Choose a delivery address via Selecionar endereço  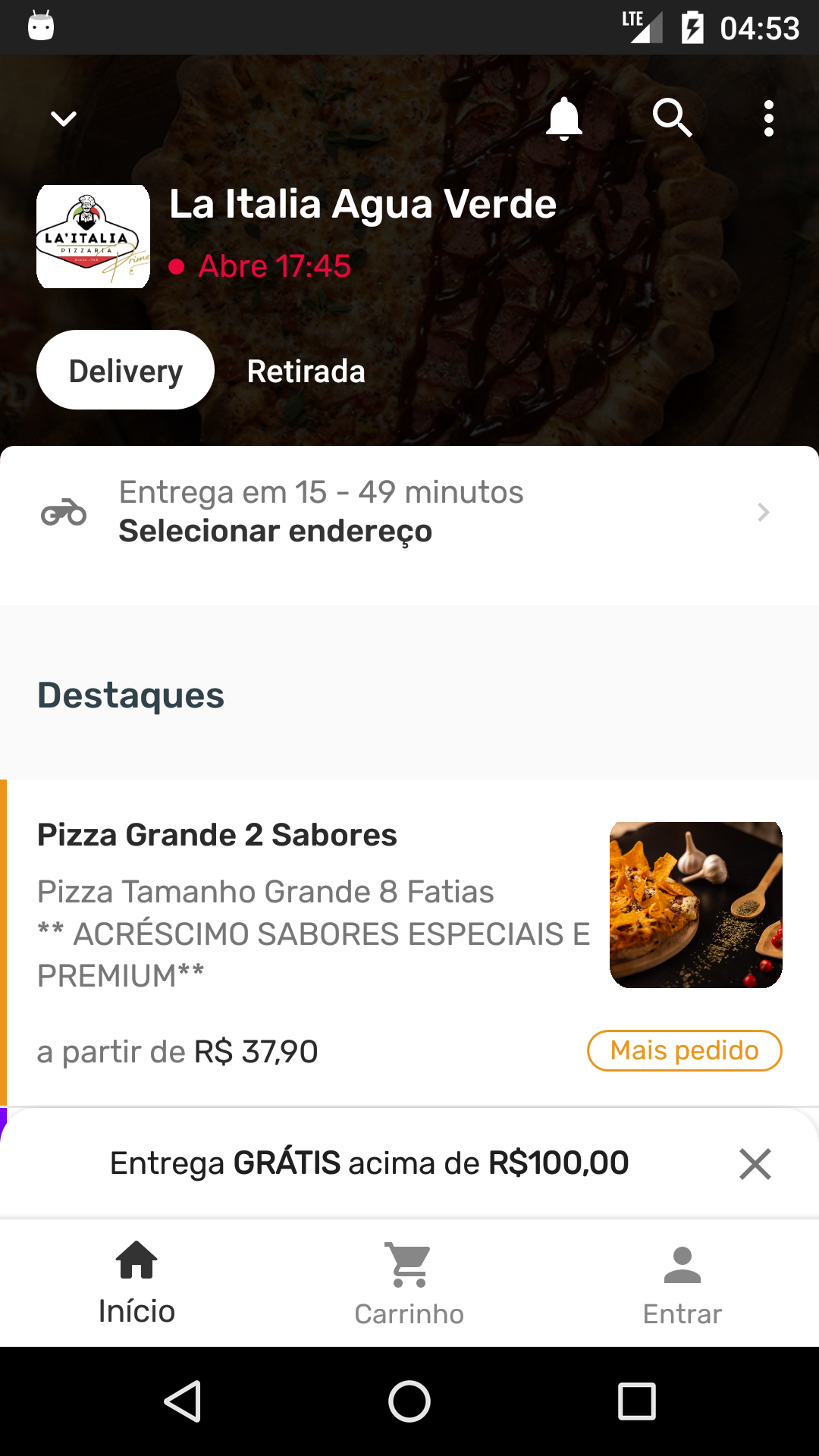coord(409,513)
